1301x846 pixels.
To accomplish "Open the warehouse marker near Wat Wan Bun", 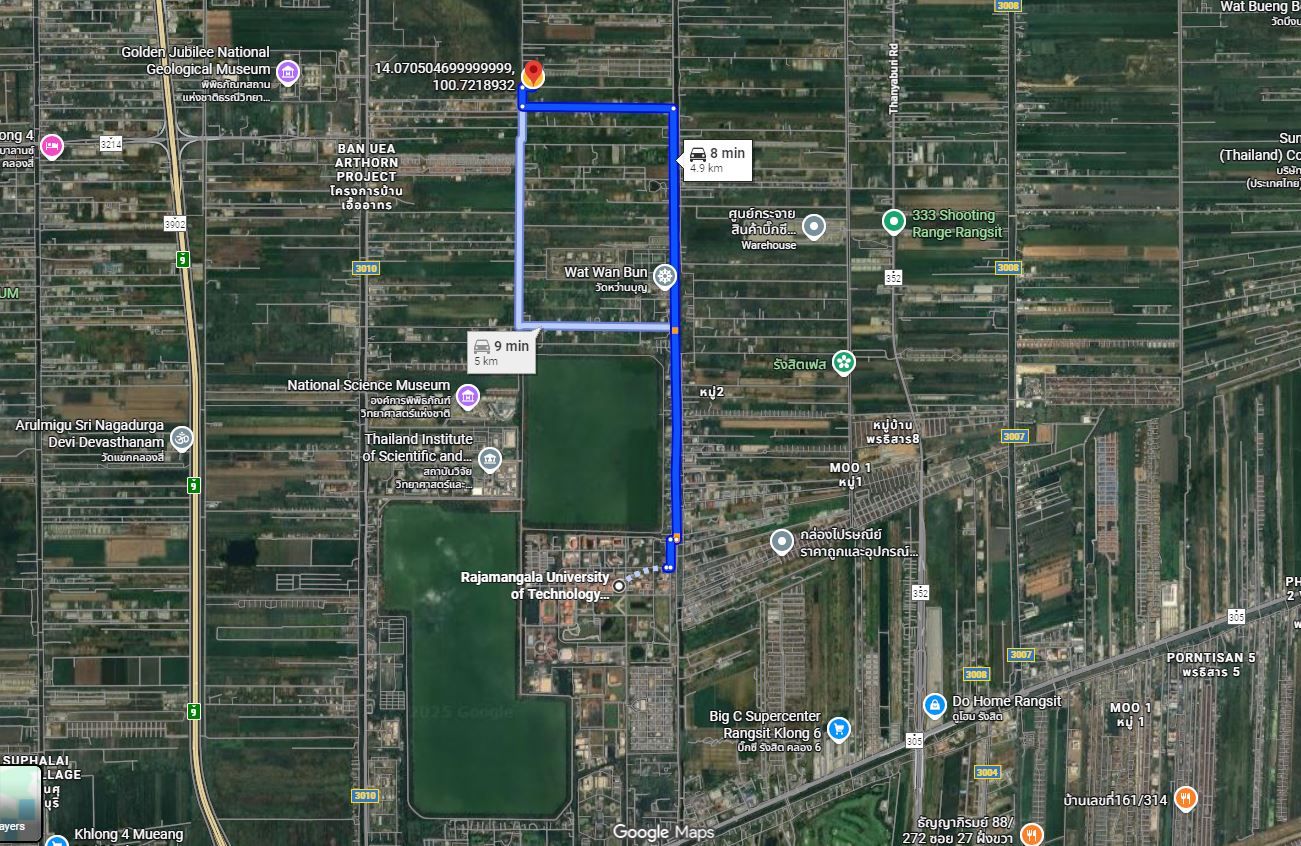I will pos(814,227).
